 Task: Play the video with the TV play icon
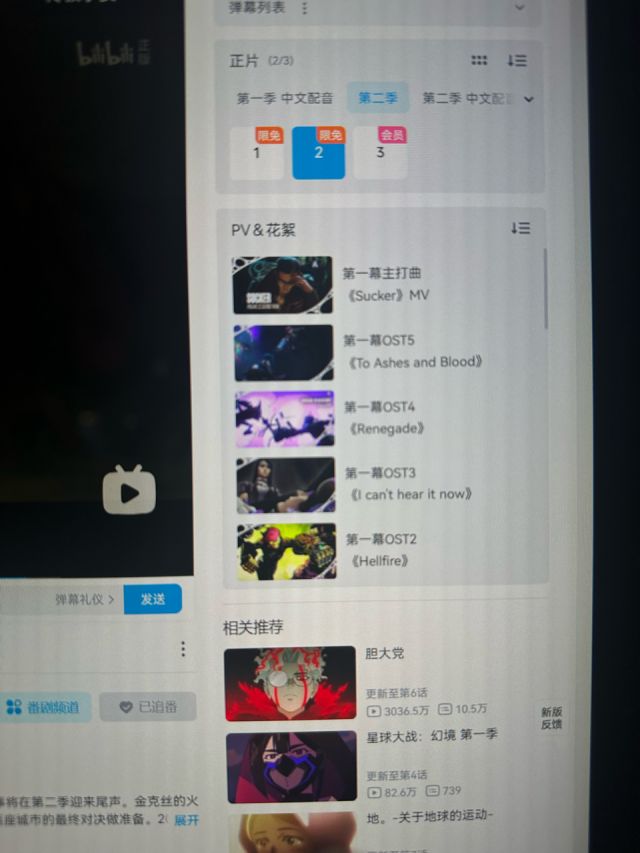click(x=129, y=490)
